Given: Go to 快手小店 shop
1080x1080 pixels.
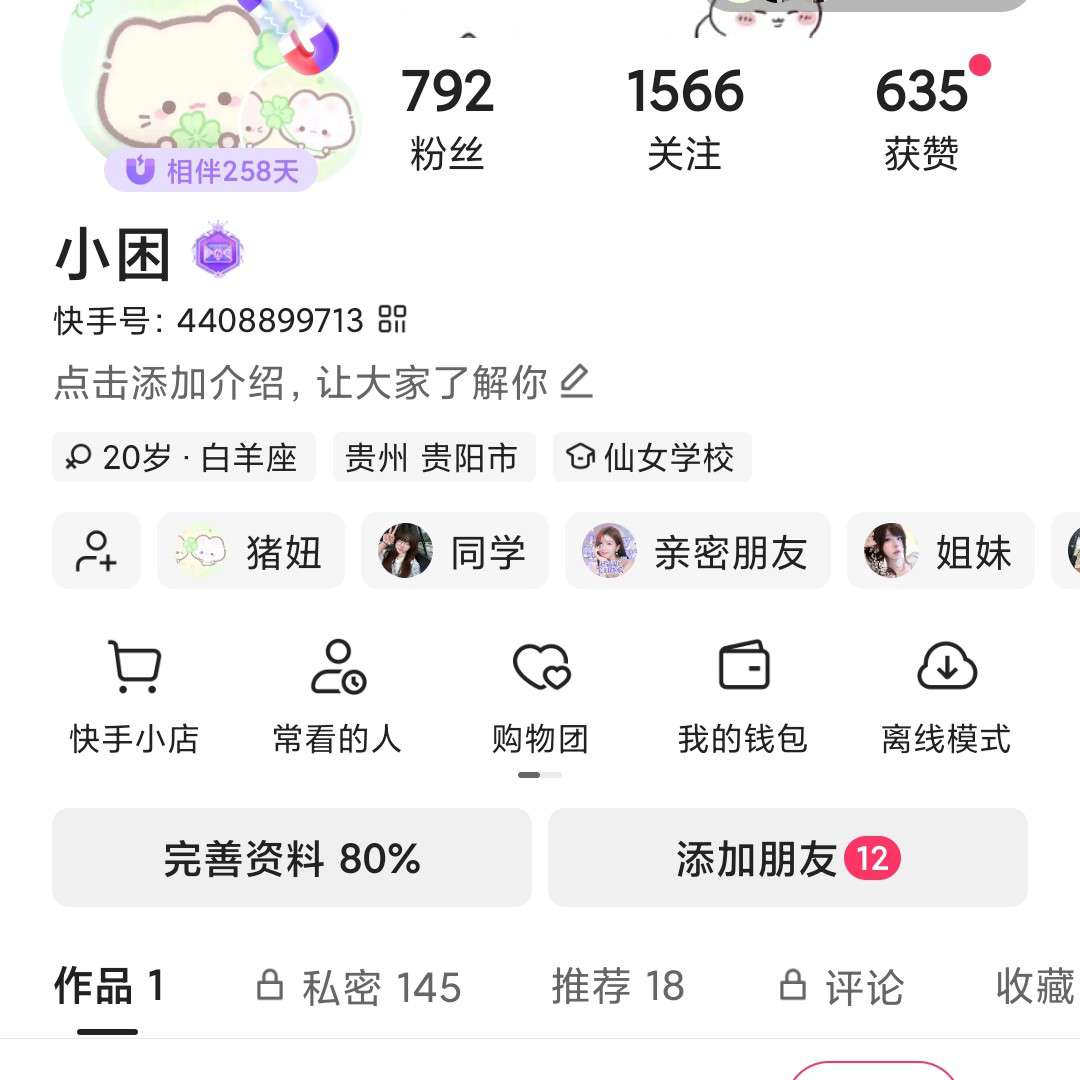Looking at the screenshot, I should [x=134, y=696].
